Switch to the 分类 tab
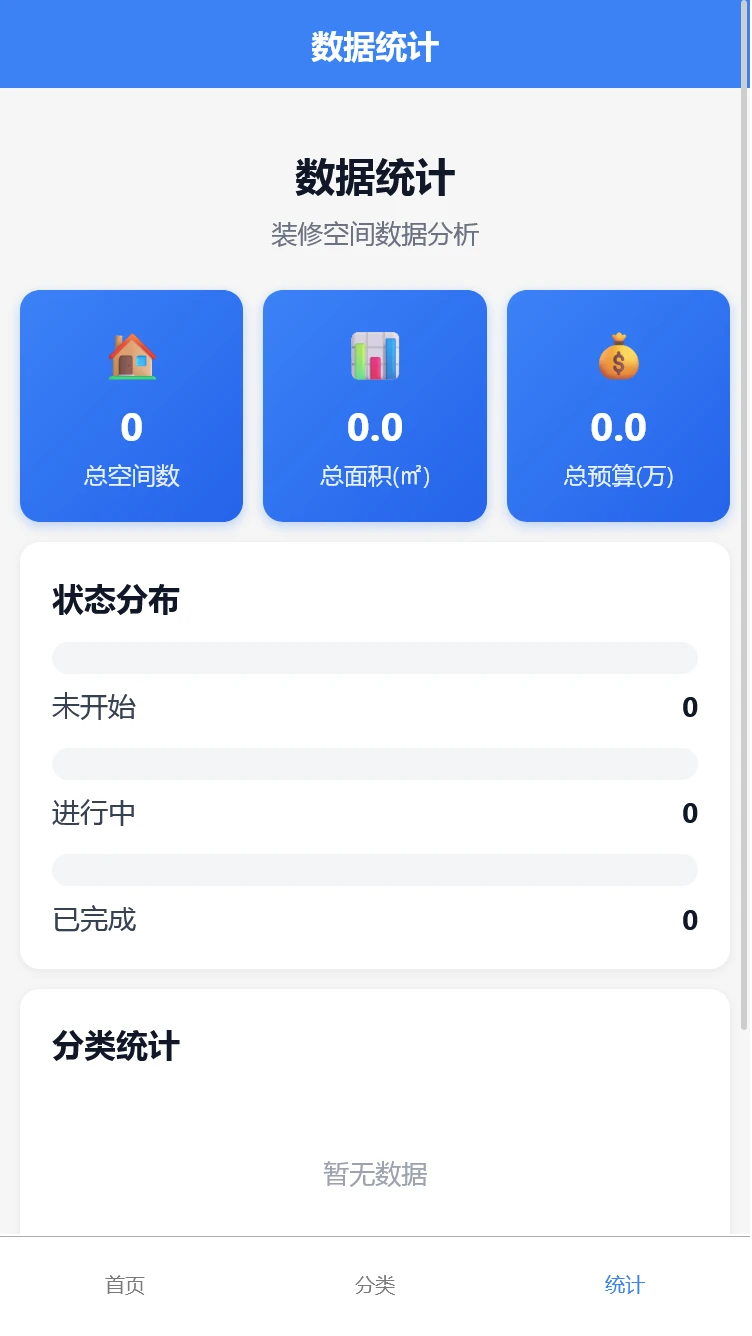Image resolution: width=752 pixels, height=1336 pixels. tap(376, 1285)
